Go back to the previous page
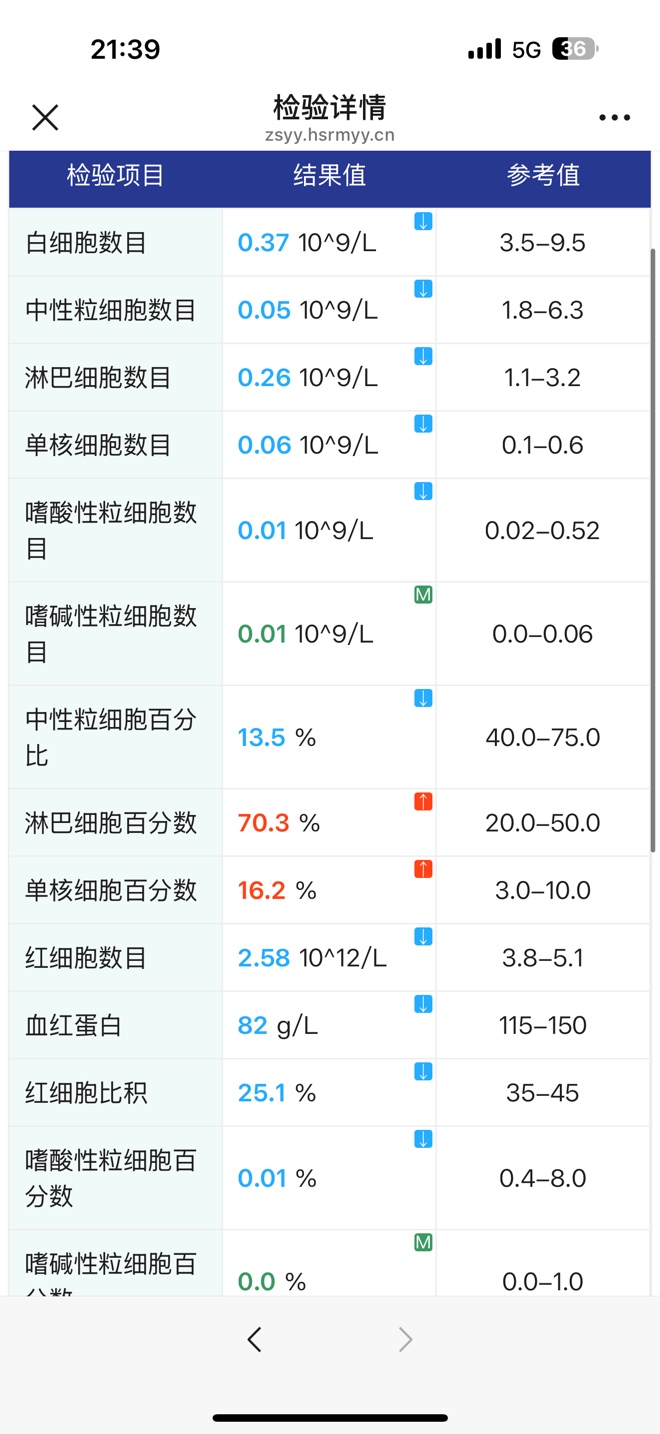Viewport: 660px width, 1434px height. 254,1339
